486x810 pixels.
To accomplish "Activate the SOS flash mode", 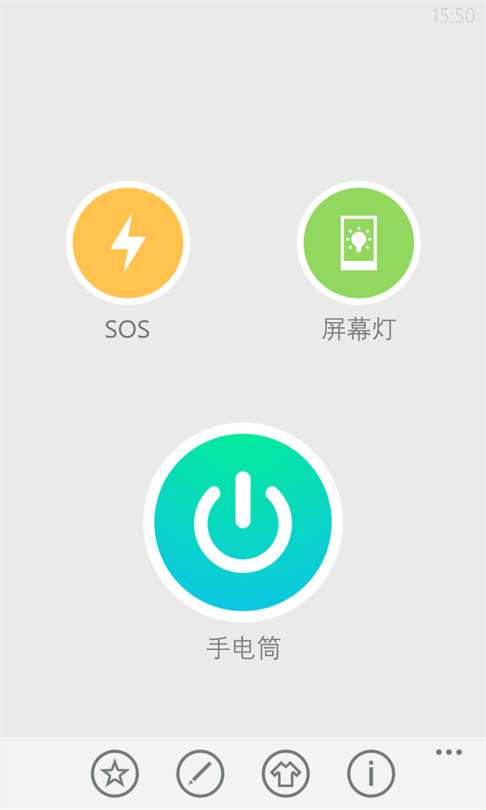I will [x=128, y=243].
